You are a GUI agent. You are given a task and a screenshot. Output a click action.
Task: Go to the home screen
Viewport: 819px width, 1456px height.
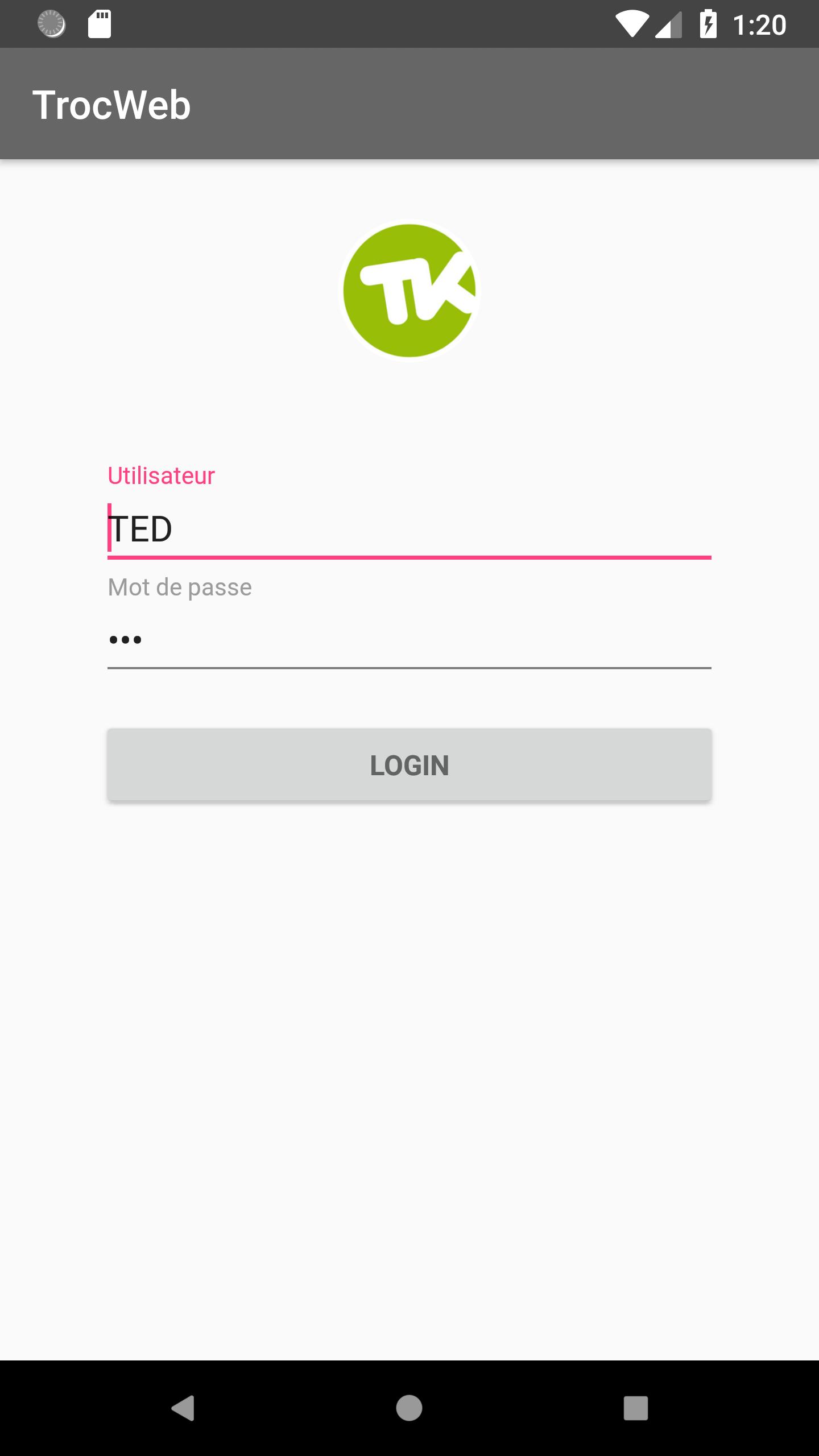409,1408
